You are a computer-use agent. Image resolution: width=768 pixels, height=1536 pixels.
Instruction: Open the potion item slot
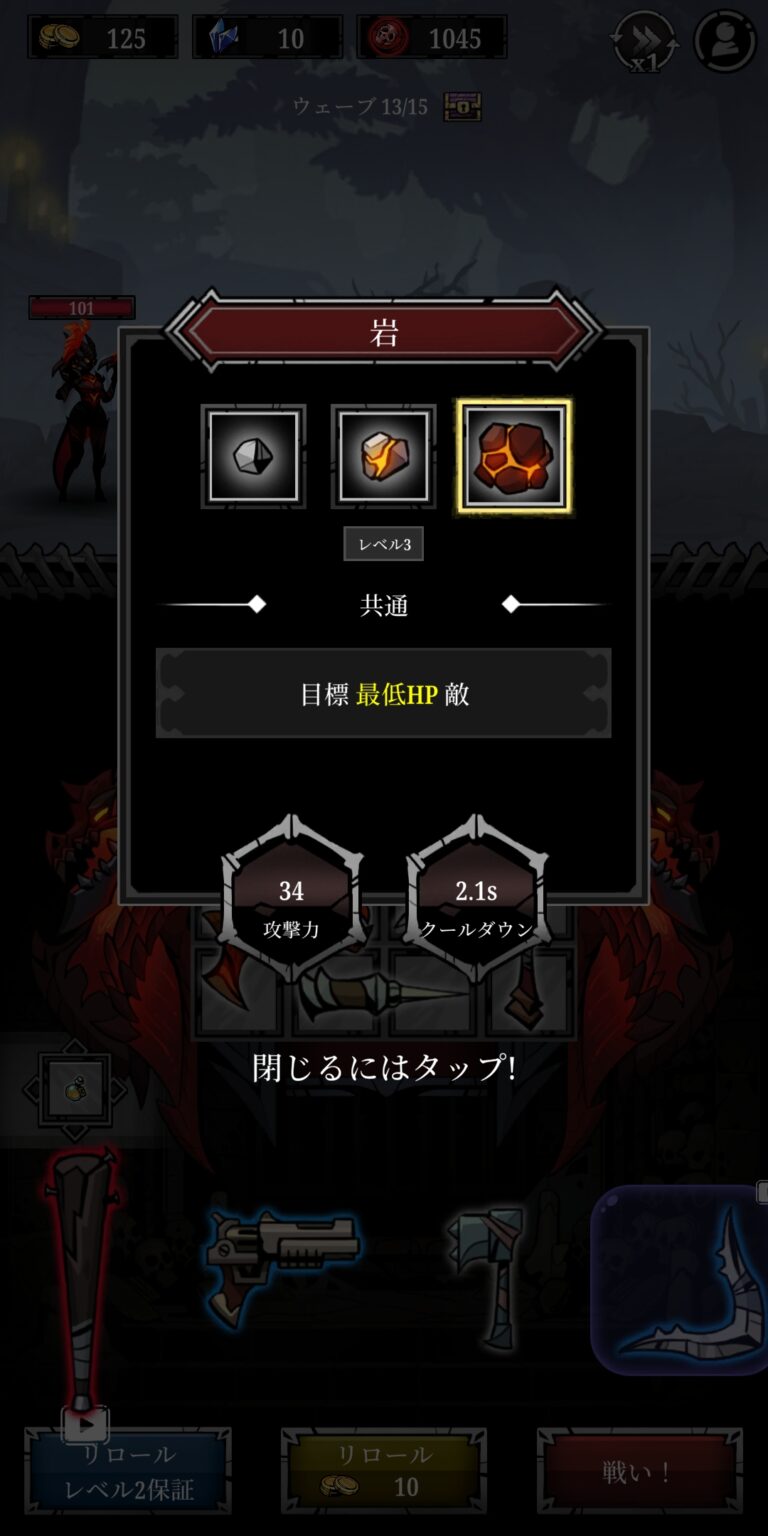75,1089
